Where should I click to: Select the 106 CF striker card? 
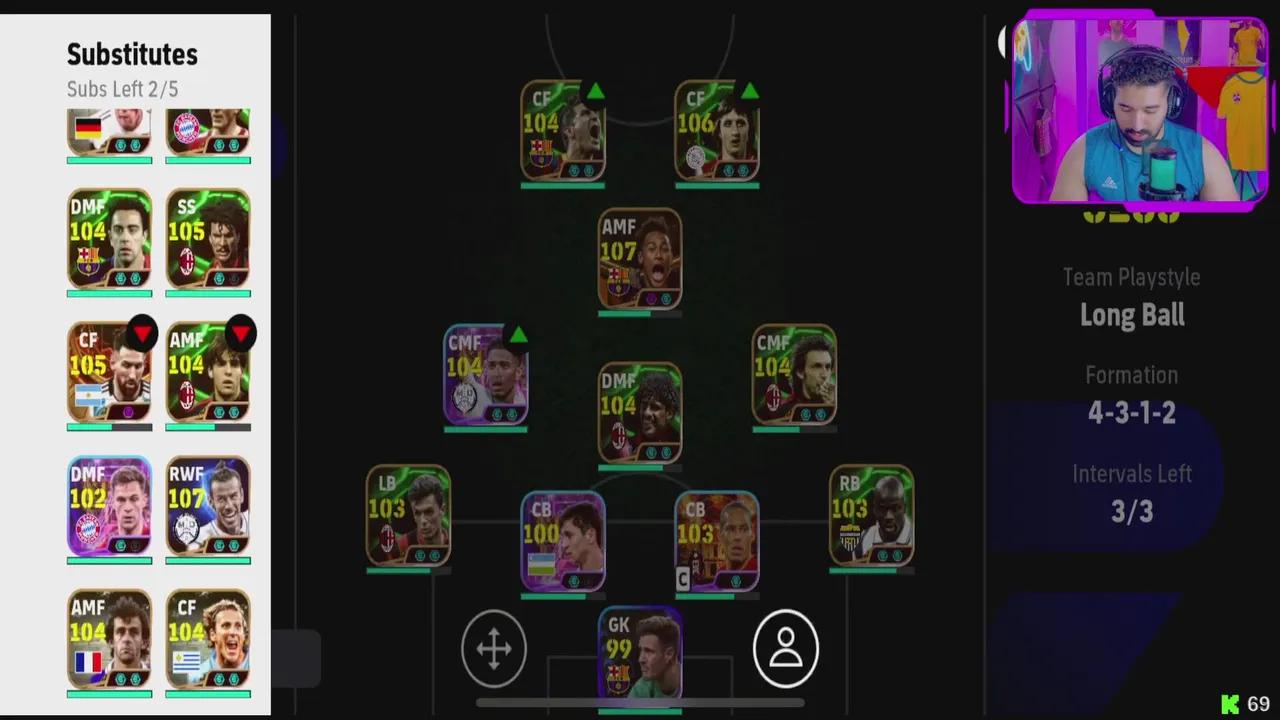(717, 132)
